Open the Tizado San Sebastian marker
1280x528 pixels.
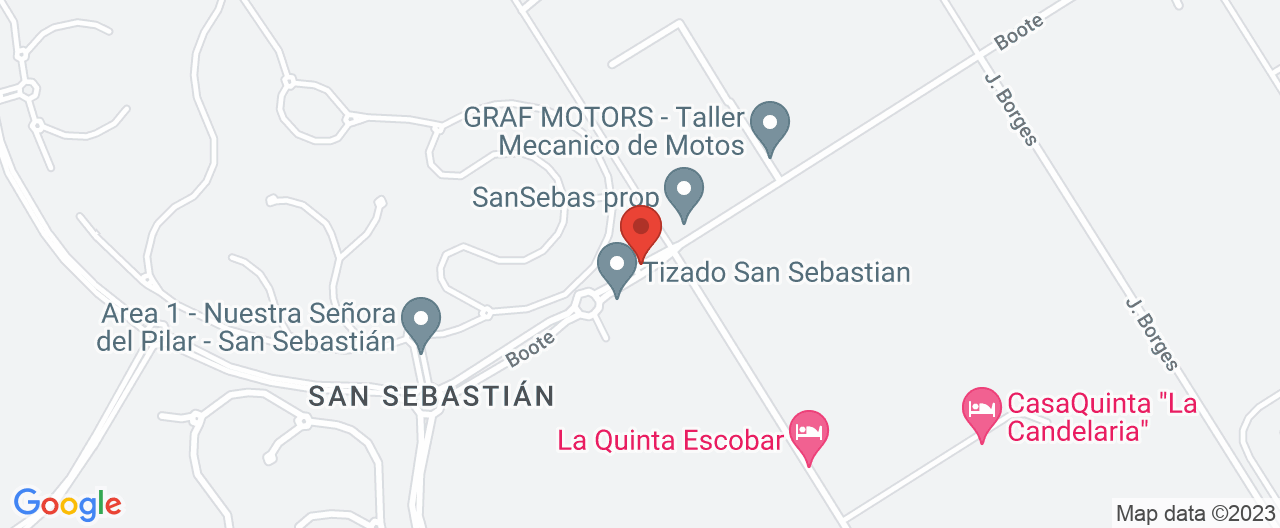click(x=617, y=268)
